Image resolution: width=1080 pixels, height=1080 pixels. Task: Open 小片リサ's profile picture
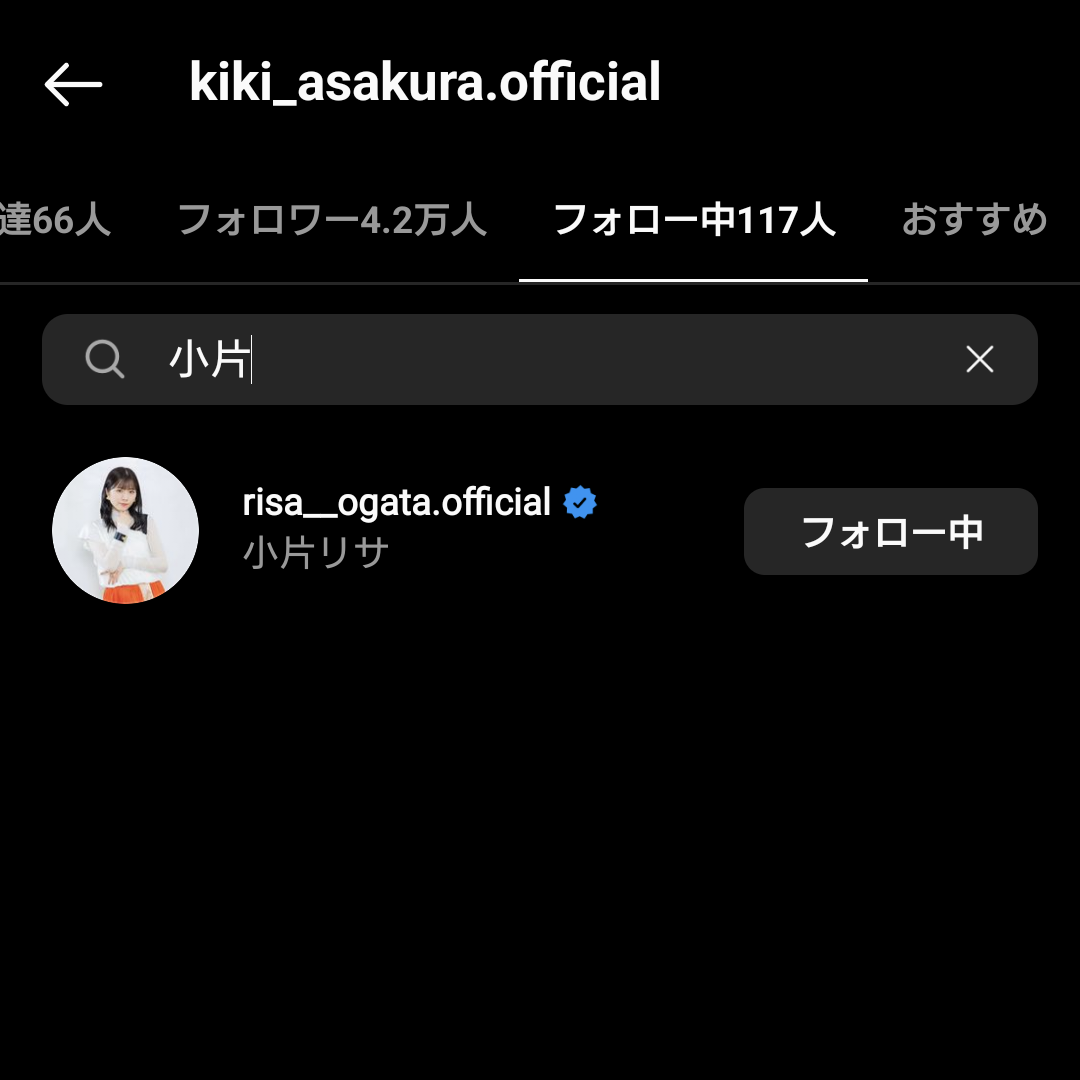pyautogui.click(x=125, y=531)
